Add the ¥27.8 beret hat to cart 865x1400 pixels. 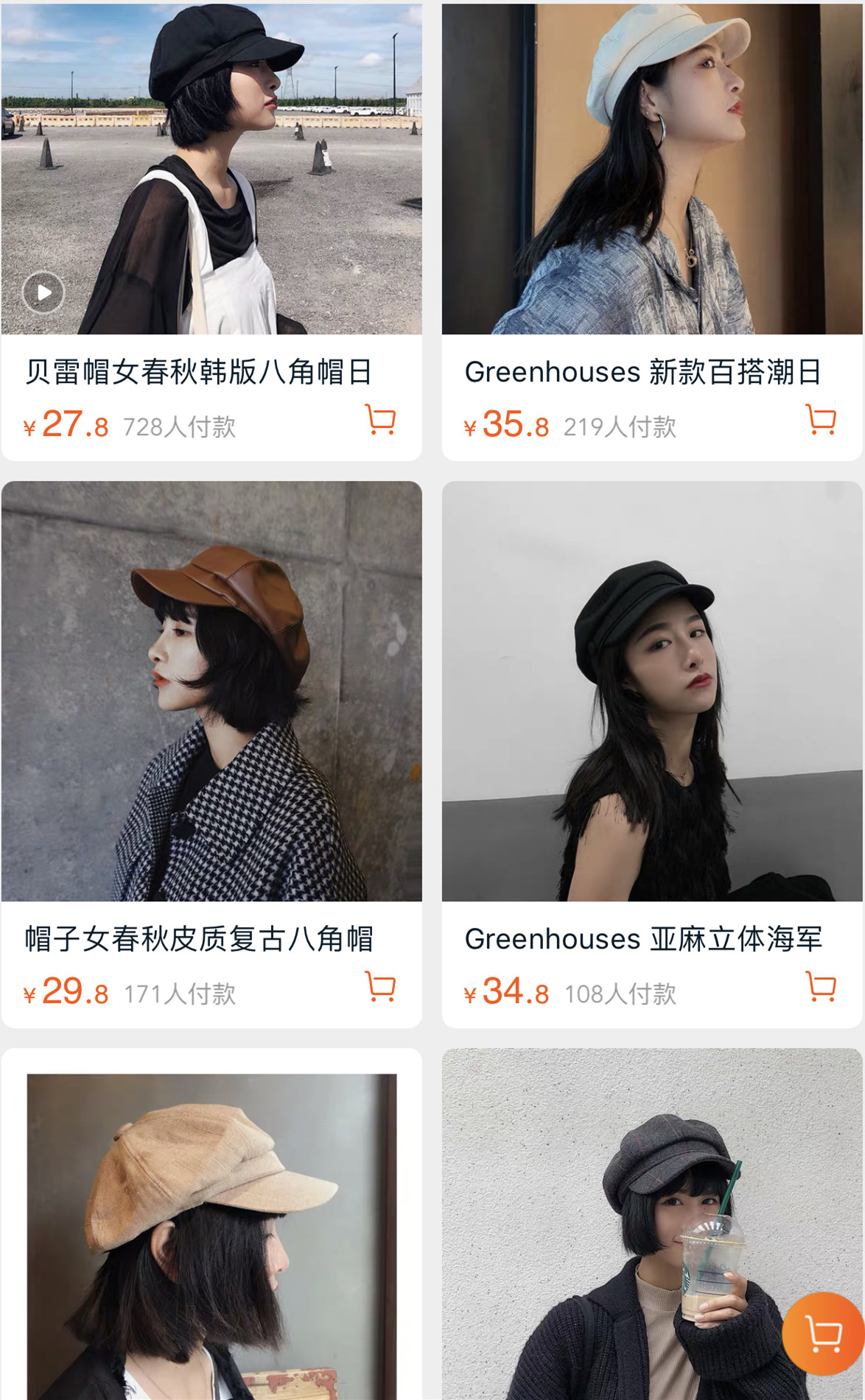point(382,420)
